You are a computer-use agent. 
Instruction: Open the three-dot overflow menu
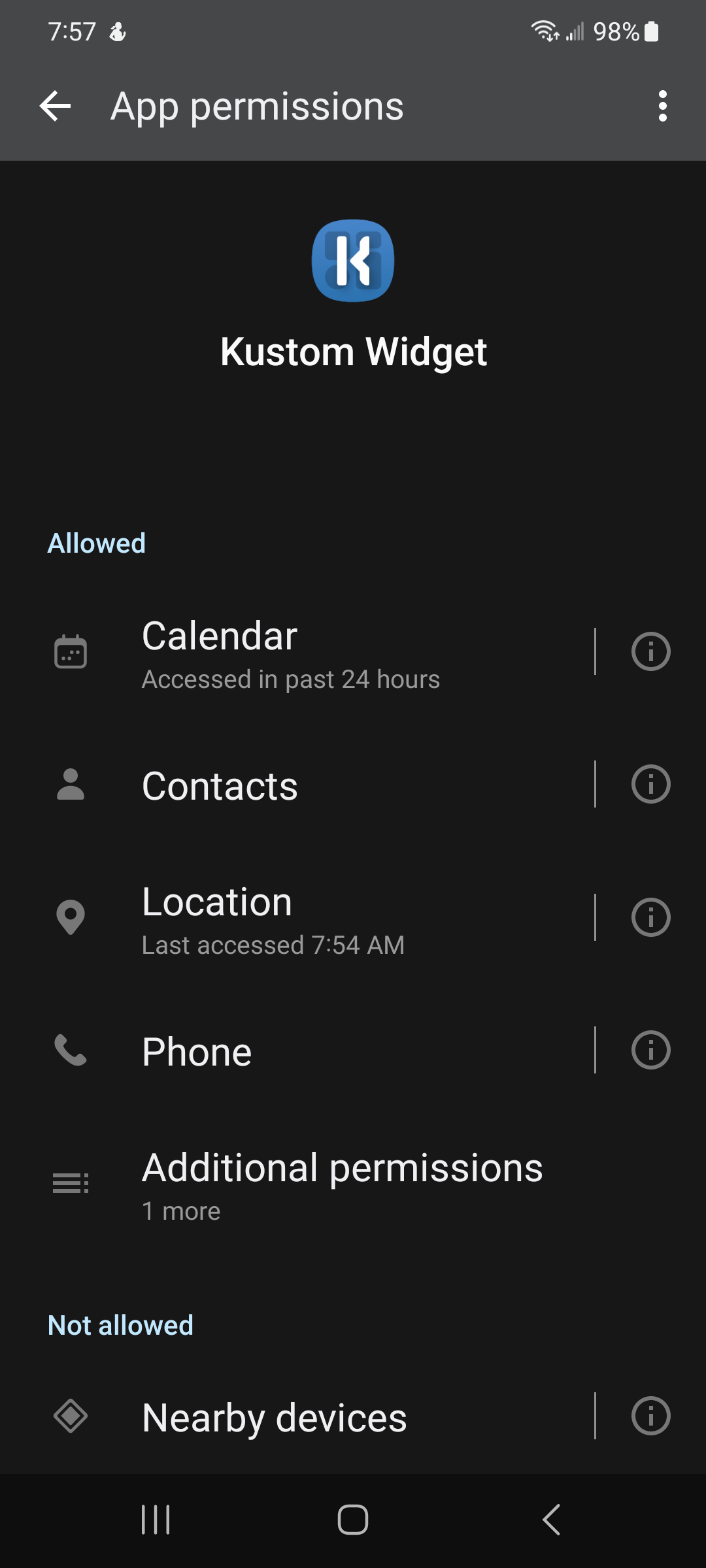(x=662, y=106)
